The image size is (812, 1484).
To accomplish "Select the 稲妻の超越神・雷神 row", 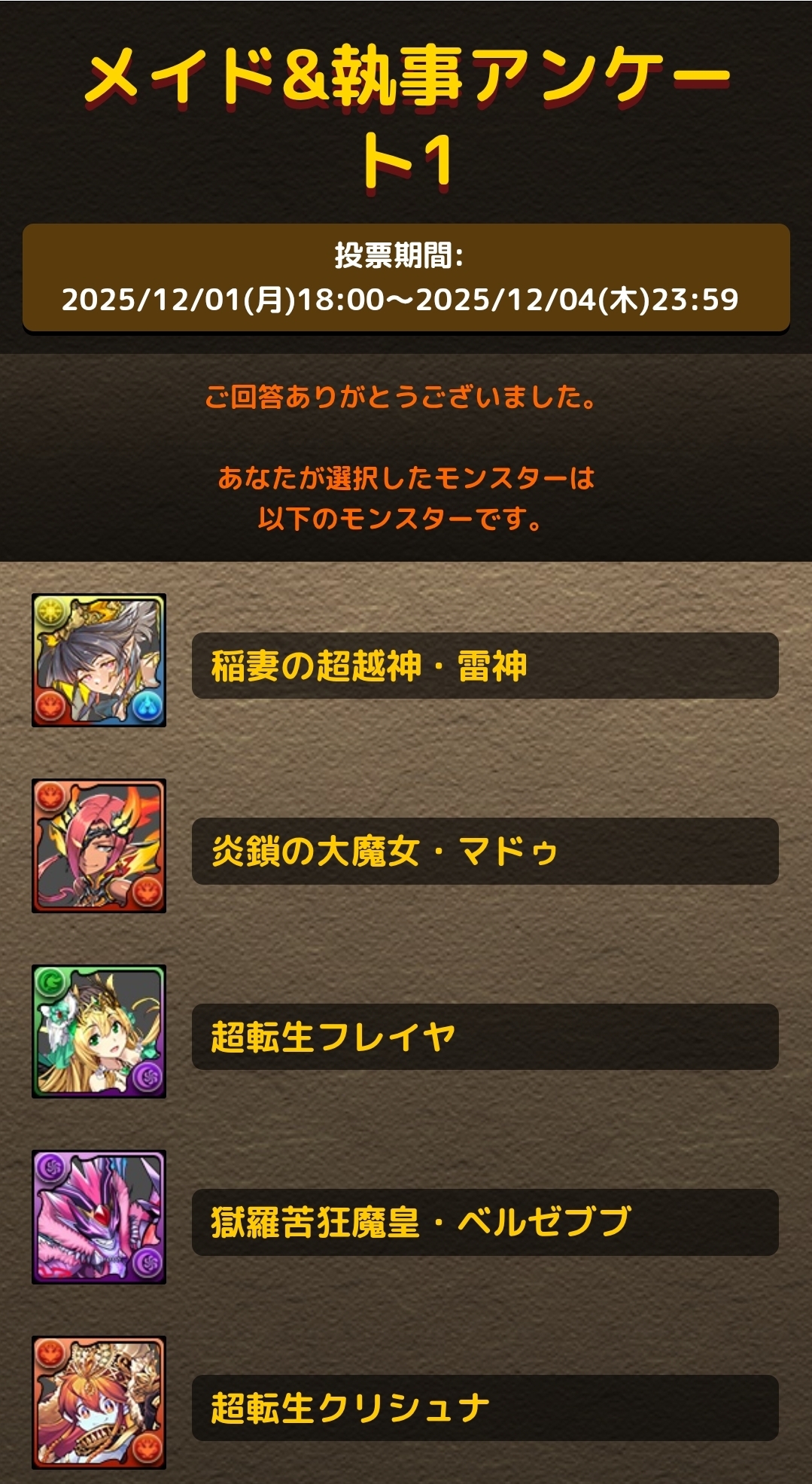I will tap(485, 666).
